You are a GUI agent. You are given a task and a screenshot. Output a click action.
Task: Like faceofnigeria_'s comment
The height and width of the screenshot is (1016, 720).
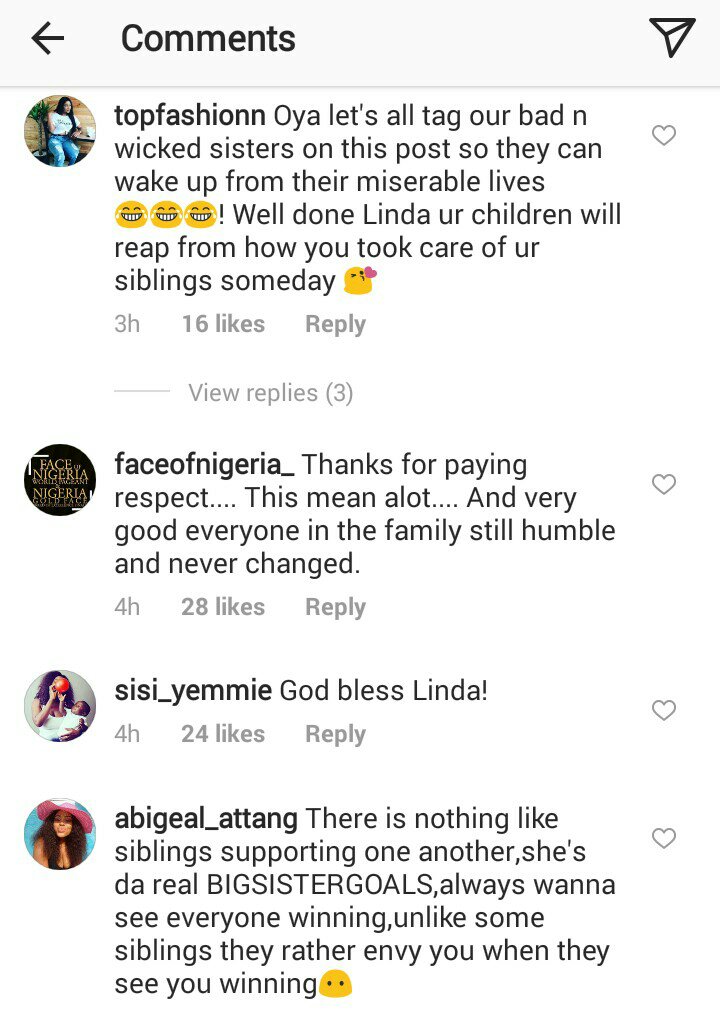[x=664, y=484]
